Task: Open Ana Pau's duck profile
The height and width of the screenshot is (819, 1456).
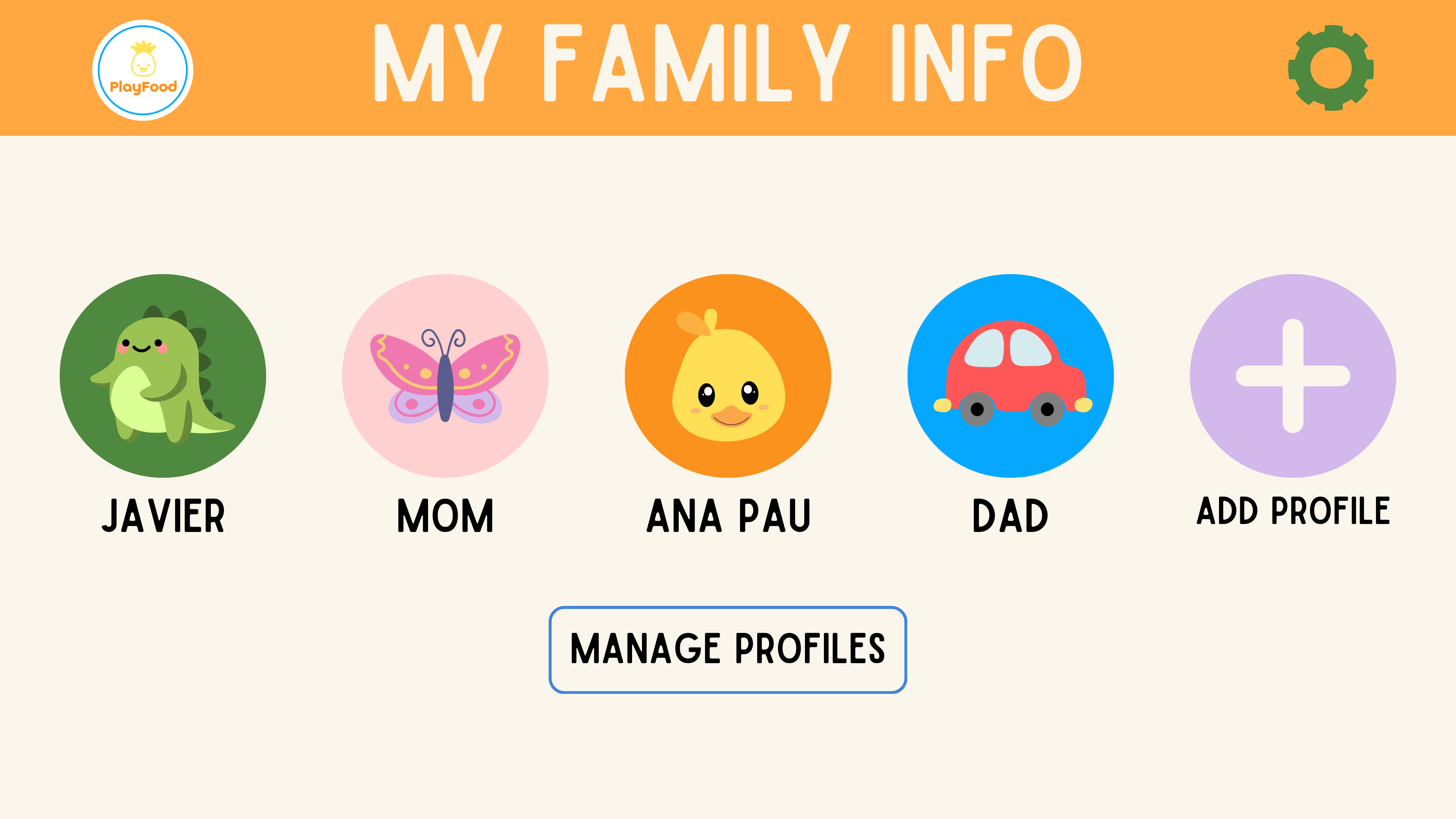Action: (728, 376)
